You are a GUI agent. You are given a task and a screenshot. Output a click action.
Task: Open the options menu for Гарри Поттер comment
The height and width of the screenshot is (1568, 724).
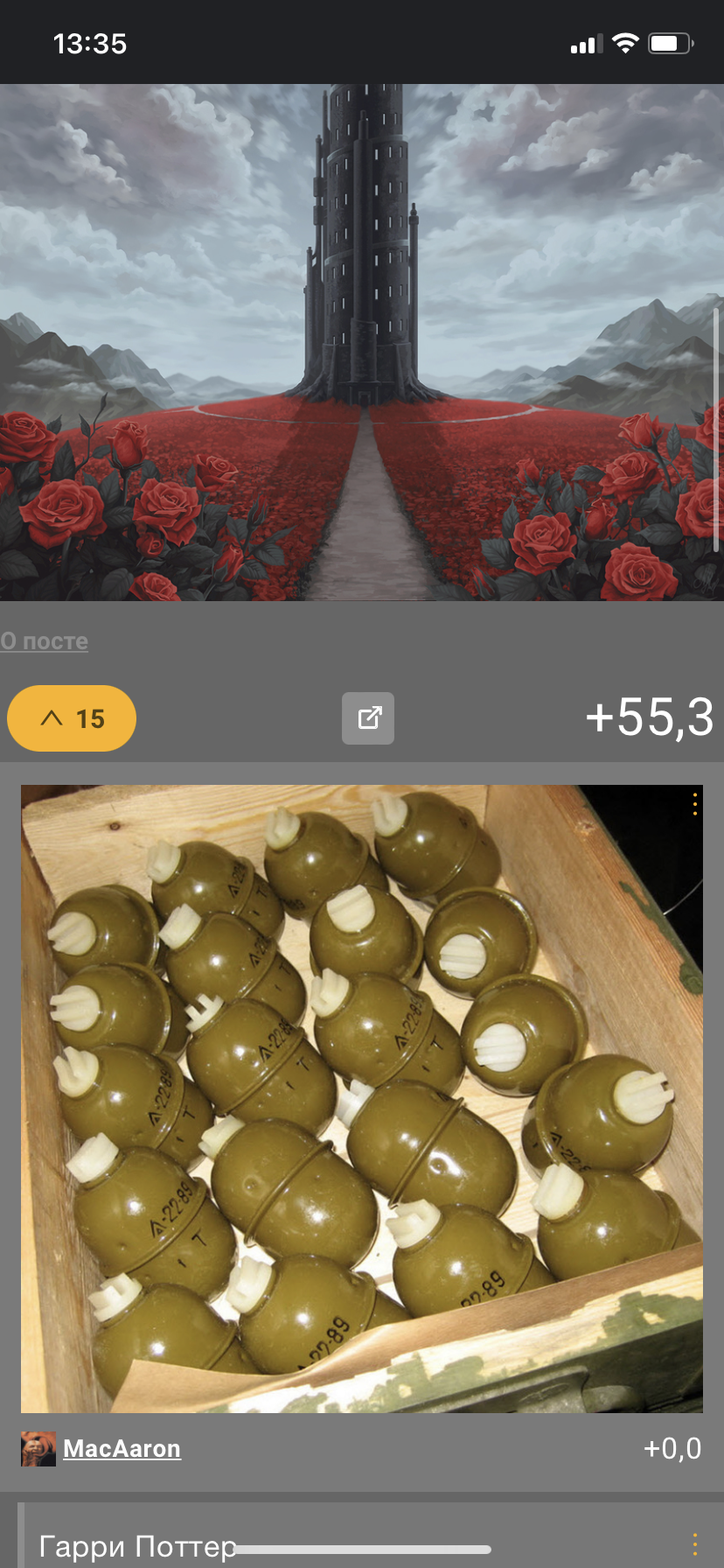click(695, 1544)
